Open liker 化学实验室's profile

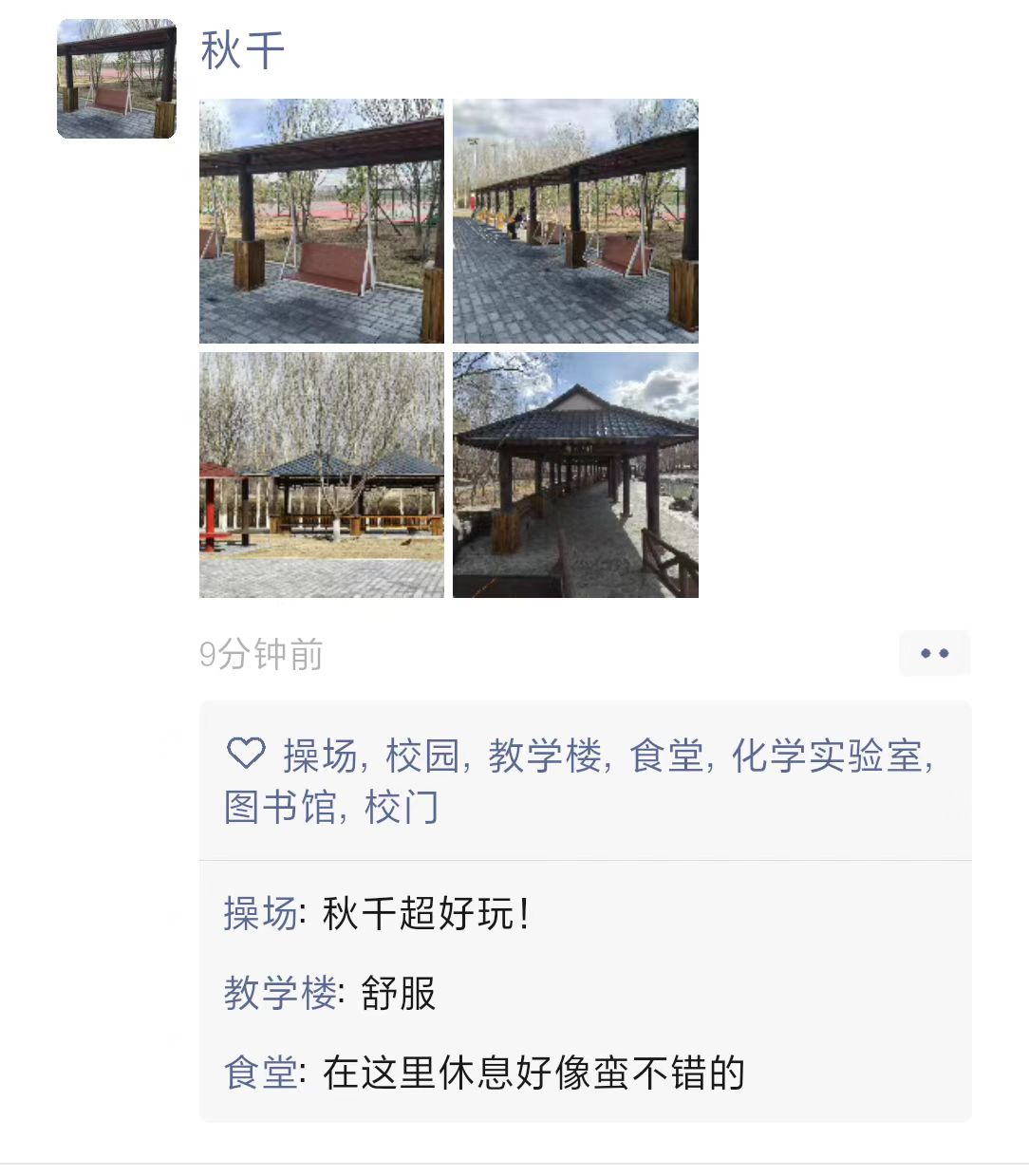[x=827, y=756]
